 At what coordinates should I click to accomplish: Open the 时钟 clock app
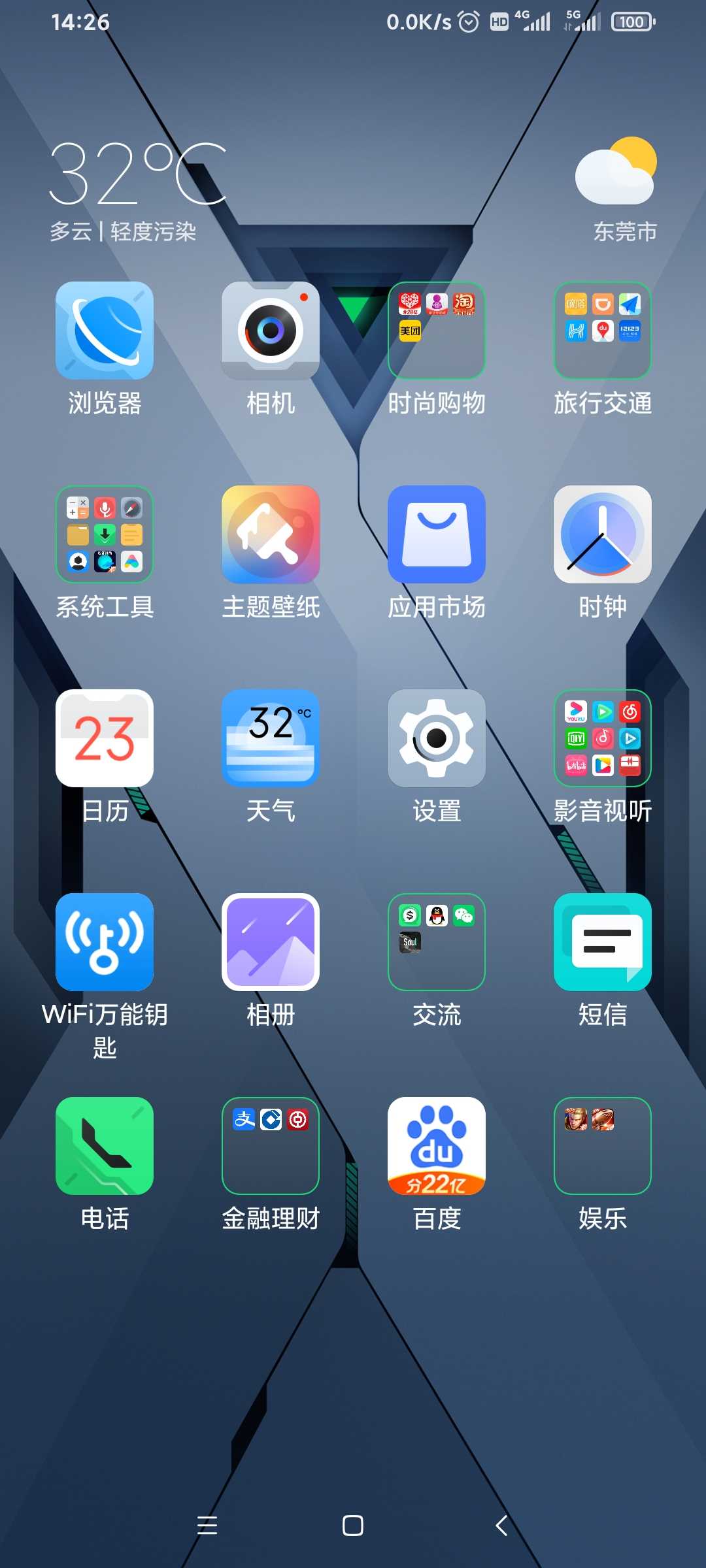click(x=603, y=534)
